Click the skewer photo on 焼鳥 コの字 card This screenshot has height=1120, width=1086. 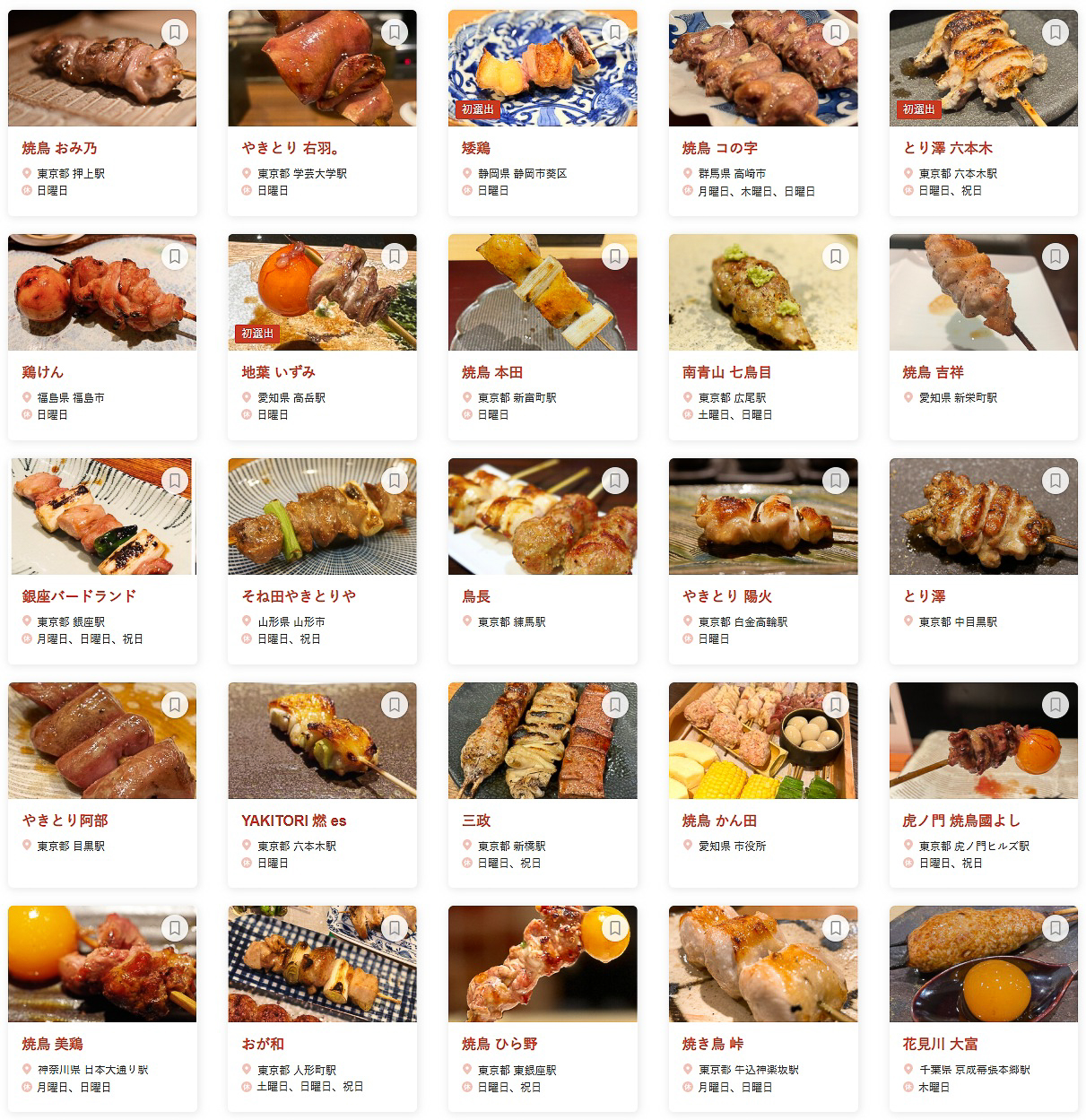point(762,67)
